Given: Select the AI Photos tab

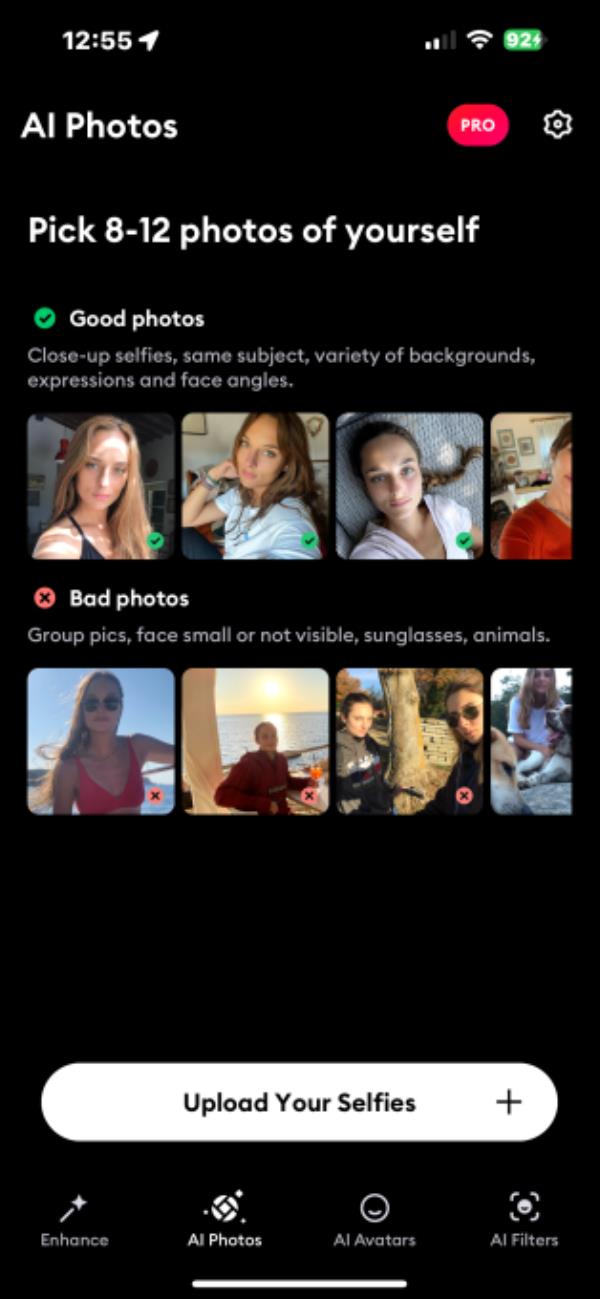Looking at the screenshot, I should click(x=225, y=1220).
